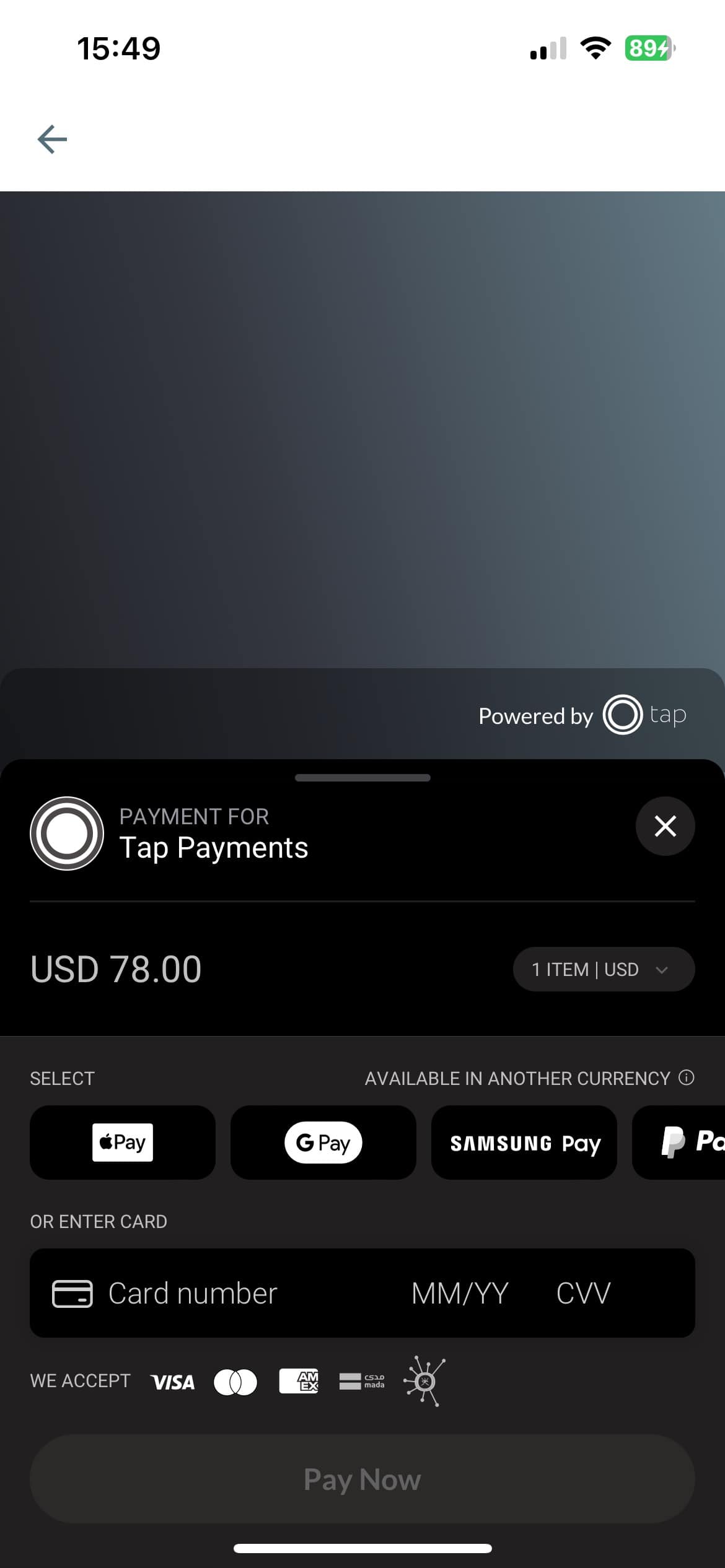Choose Google Pay as payment method
The height and width of the screenshot is (1568, 725).
323,1142
